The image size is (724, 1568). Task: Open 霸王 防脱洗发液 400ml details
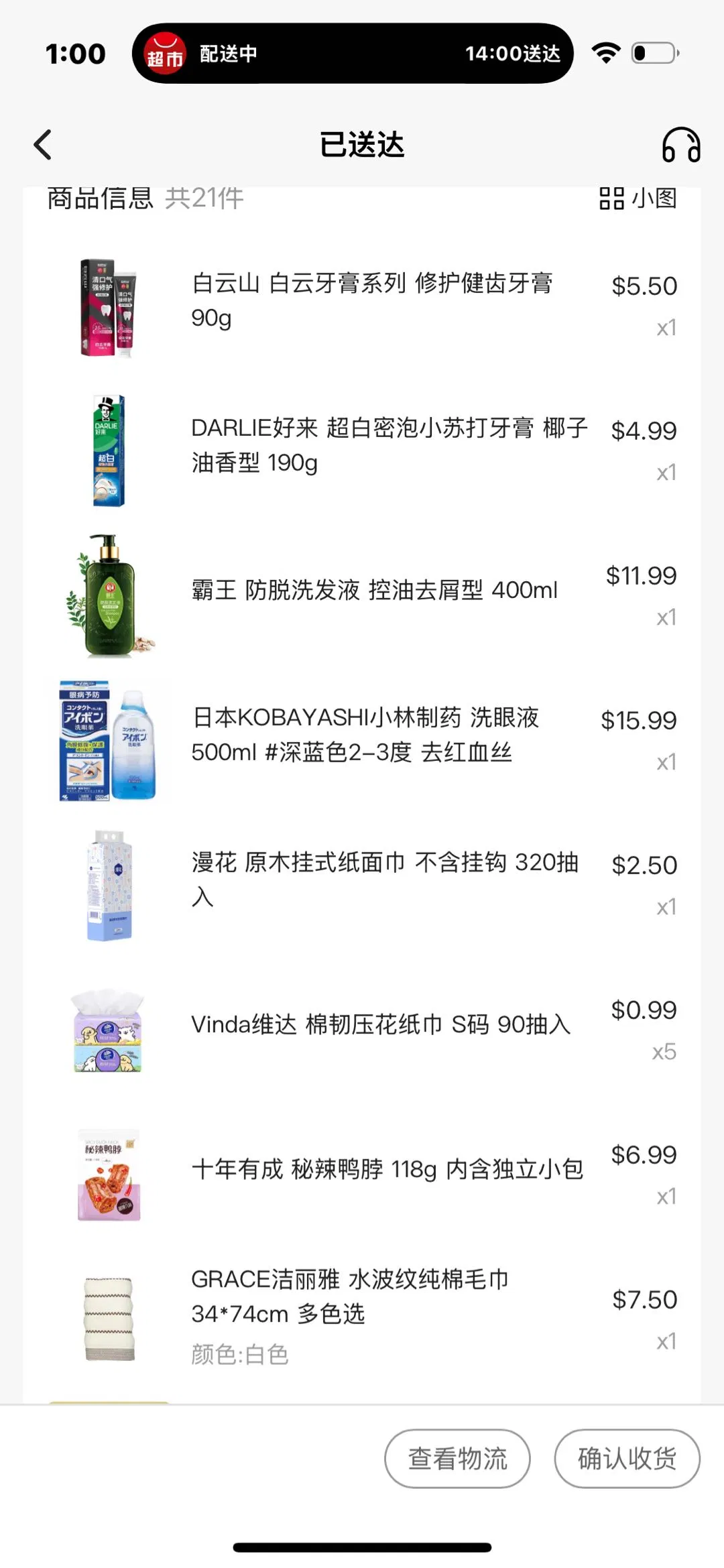(x=374, y=590)
